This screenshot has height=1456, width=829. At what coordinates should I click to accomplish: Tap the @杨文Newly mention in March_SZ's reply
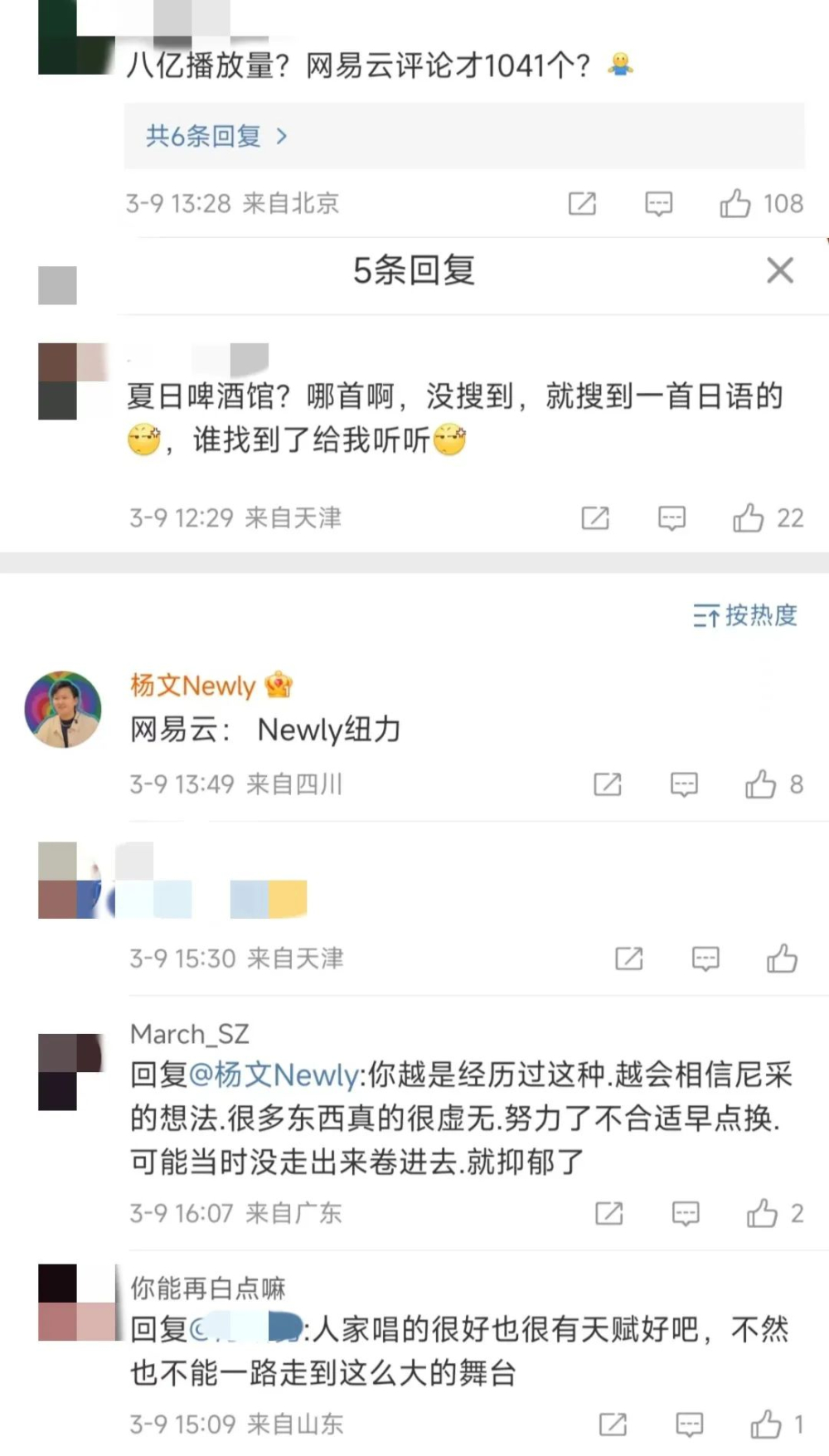point(274,1075)
